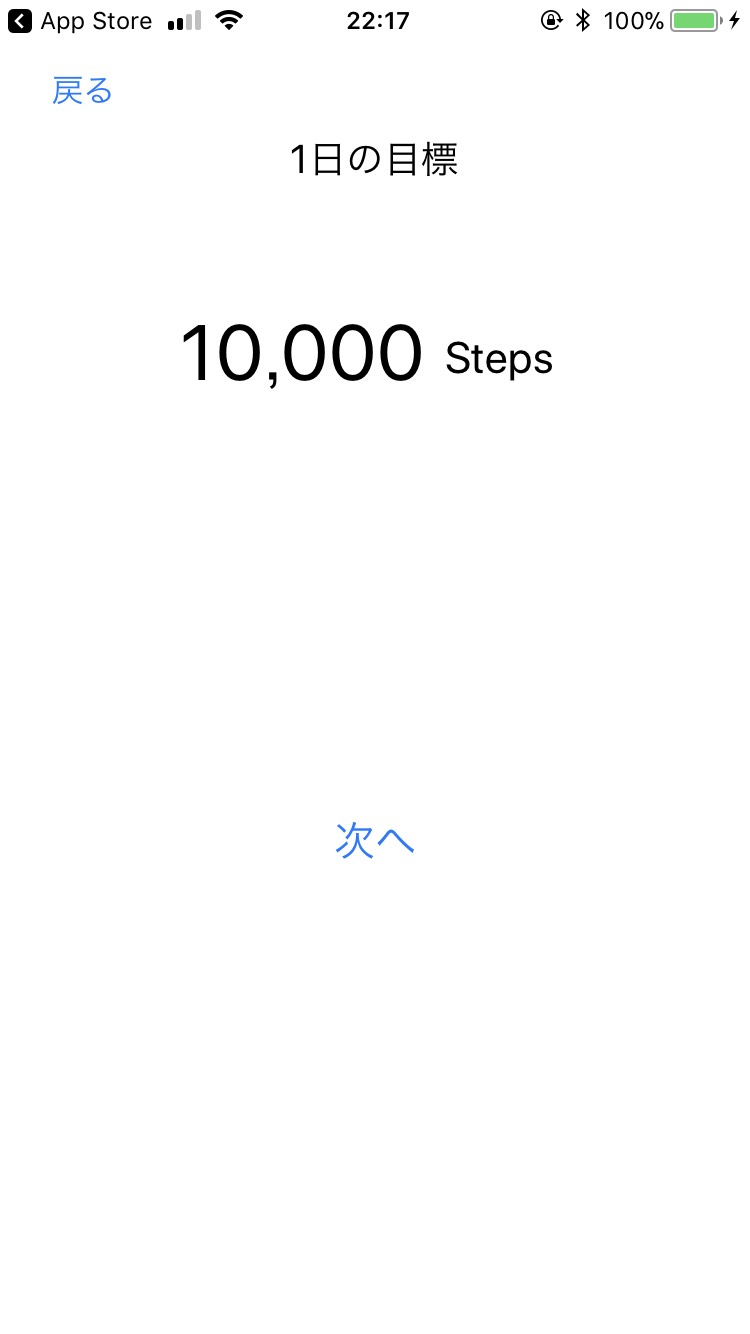Tap 戻る to go back

[x=83, y=91]
